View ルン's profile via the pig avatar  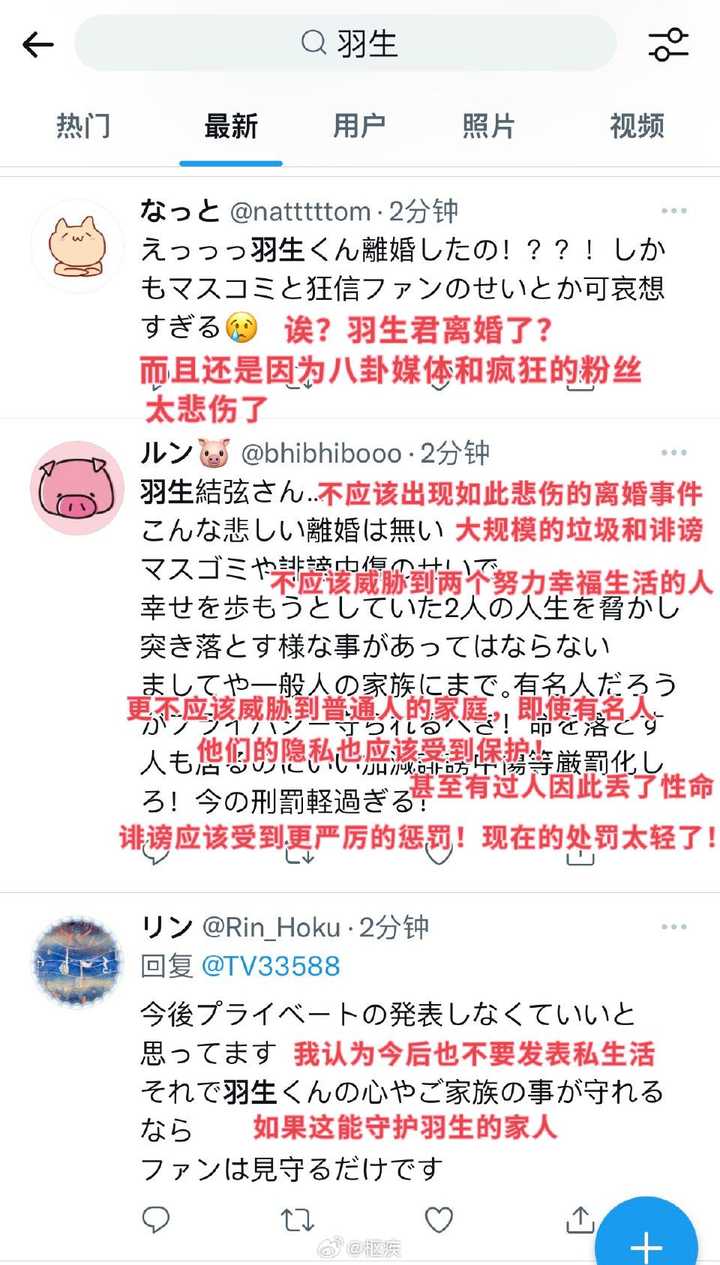(x=76, y=487)
